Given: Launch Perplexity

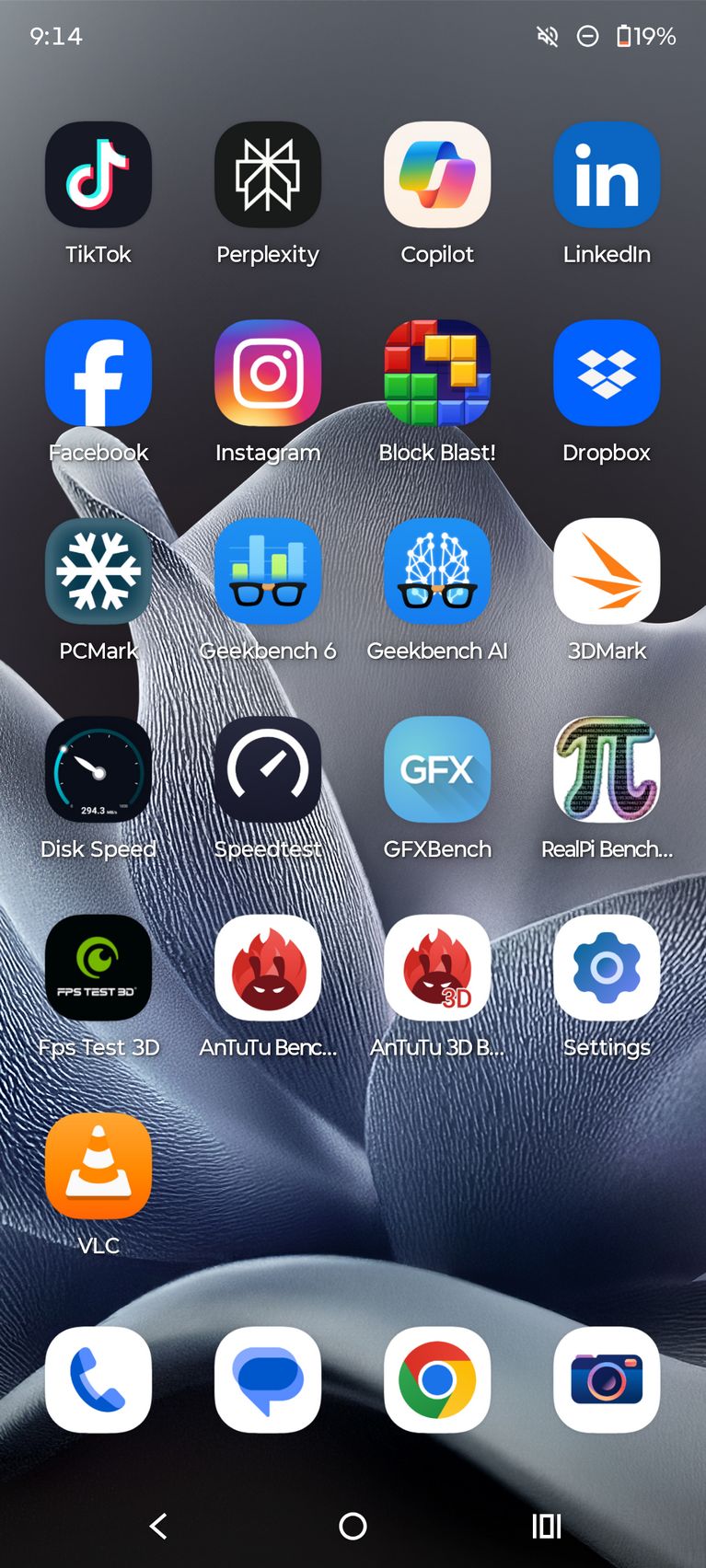Looking at the screenshot, I should tap(268, 175).
